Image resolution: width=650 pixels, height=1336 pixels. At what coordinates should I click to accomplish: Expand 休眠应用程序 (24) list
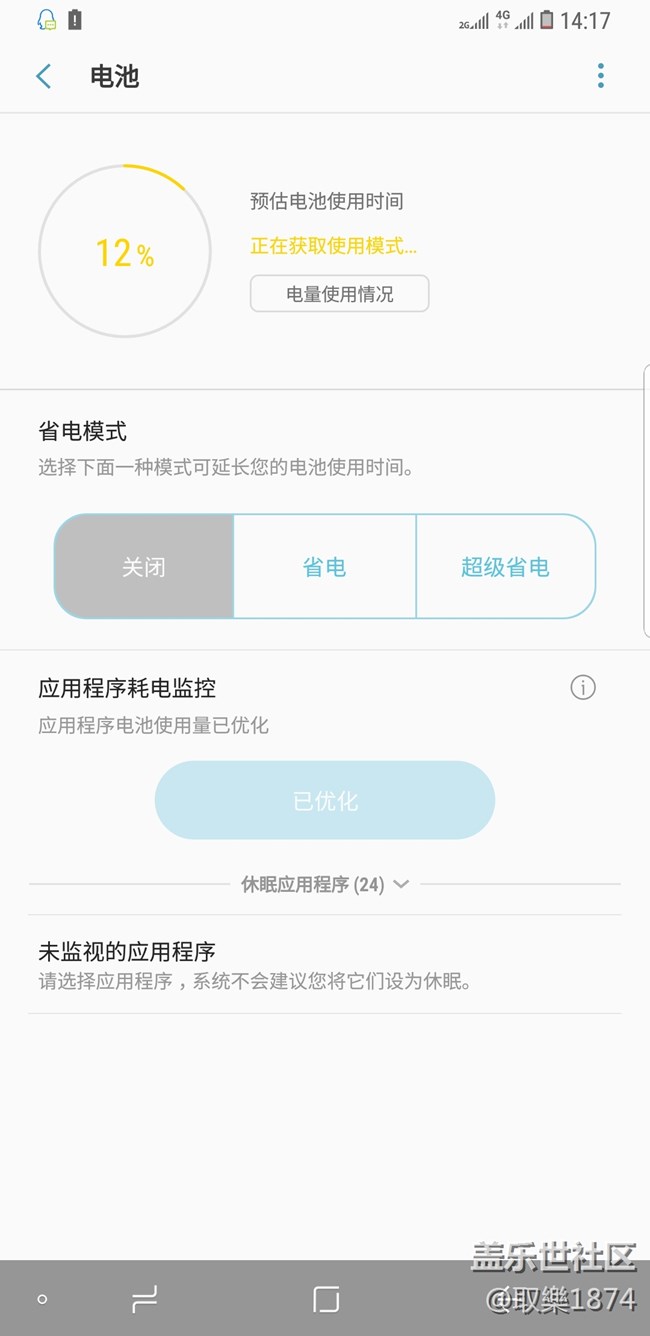325,884
